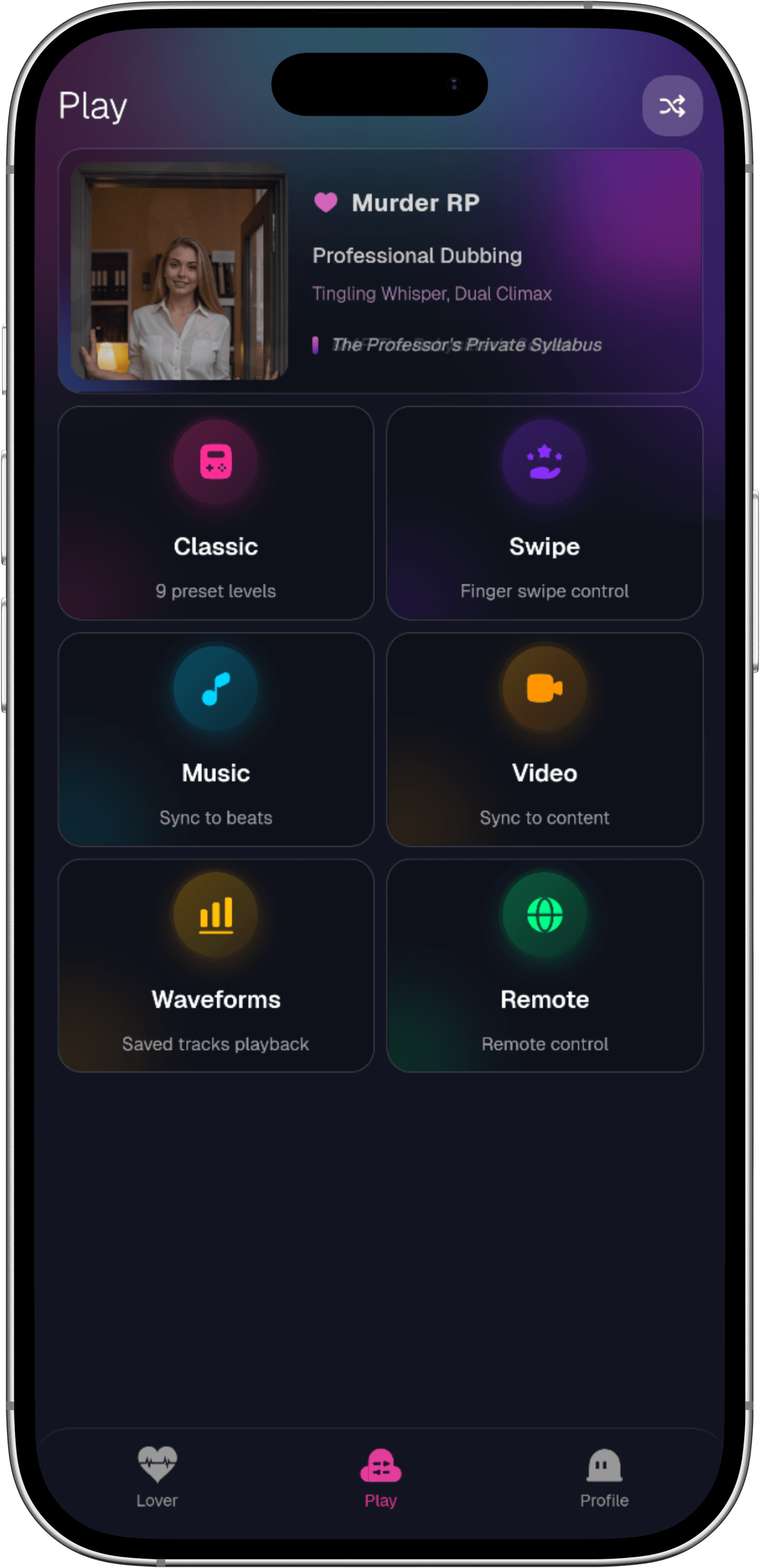Go to the Profile tab

(x=604, y=1477)
